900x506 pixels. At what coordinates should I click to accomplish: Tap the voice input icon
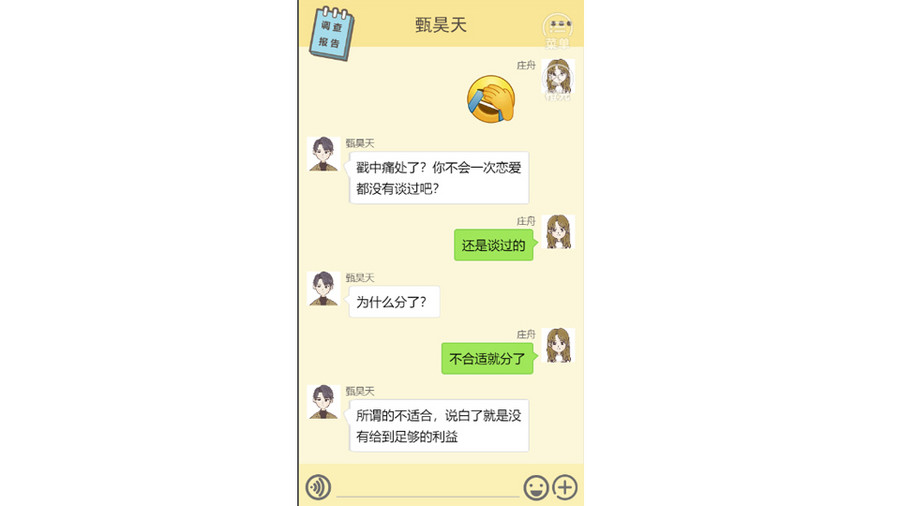[318, 487]
